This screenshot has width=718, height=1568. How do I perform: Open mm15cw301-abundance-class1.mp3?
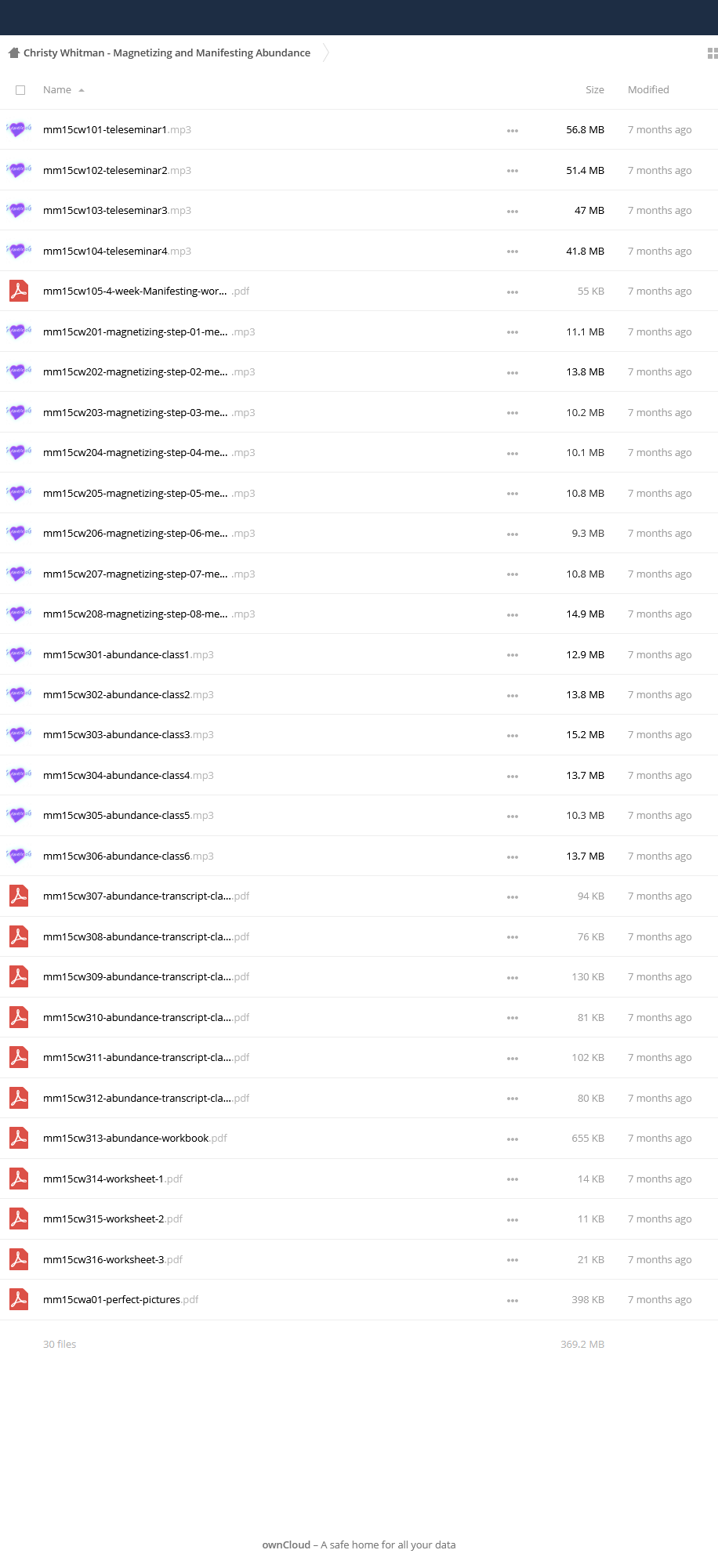(128, 655)
